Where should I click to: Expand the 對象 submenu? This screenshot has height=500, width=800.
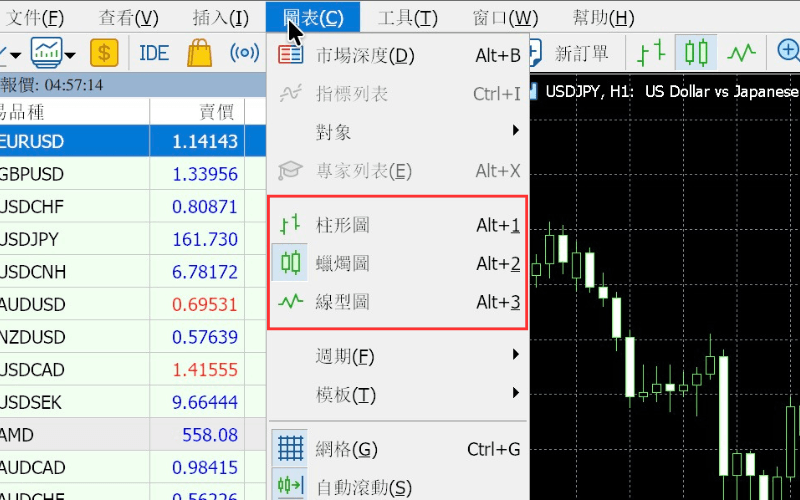point(398,132)
